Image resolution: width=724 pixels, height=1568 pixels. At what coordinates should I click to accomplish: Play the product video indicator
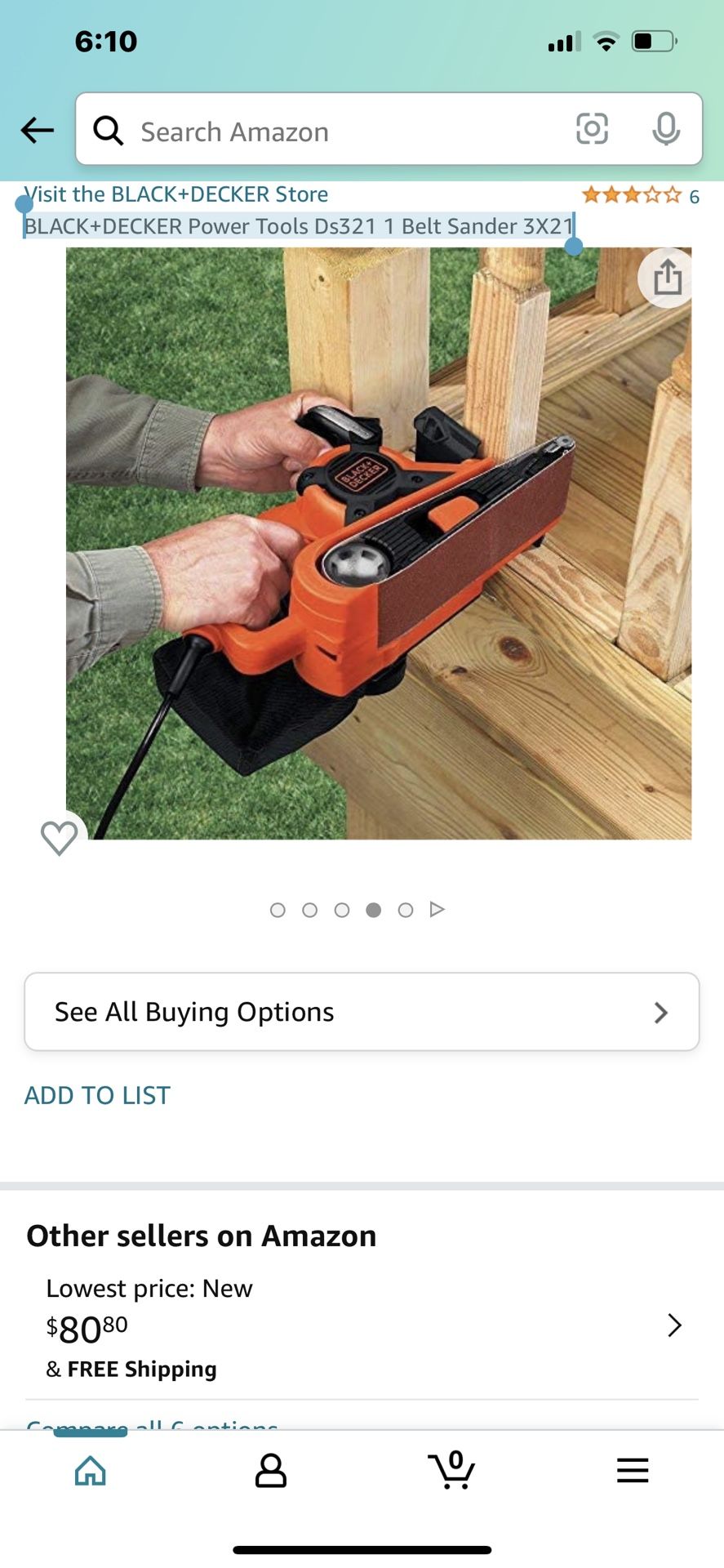[438, 910]
